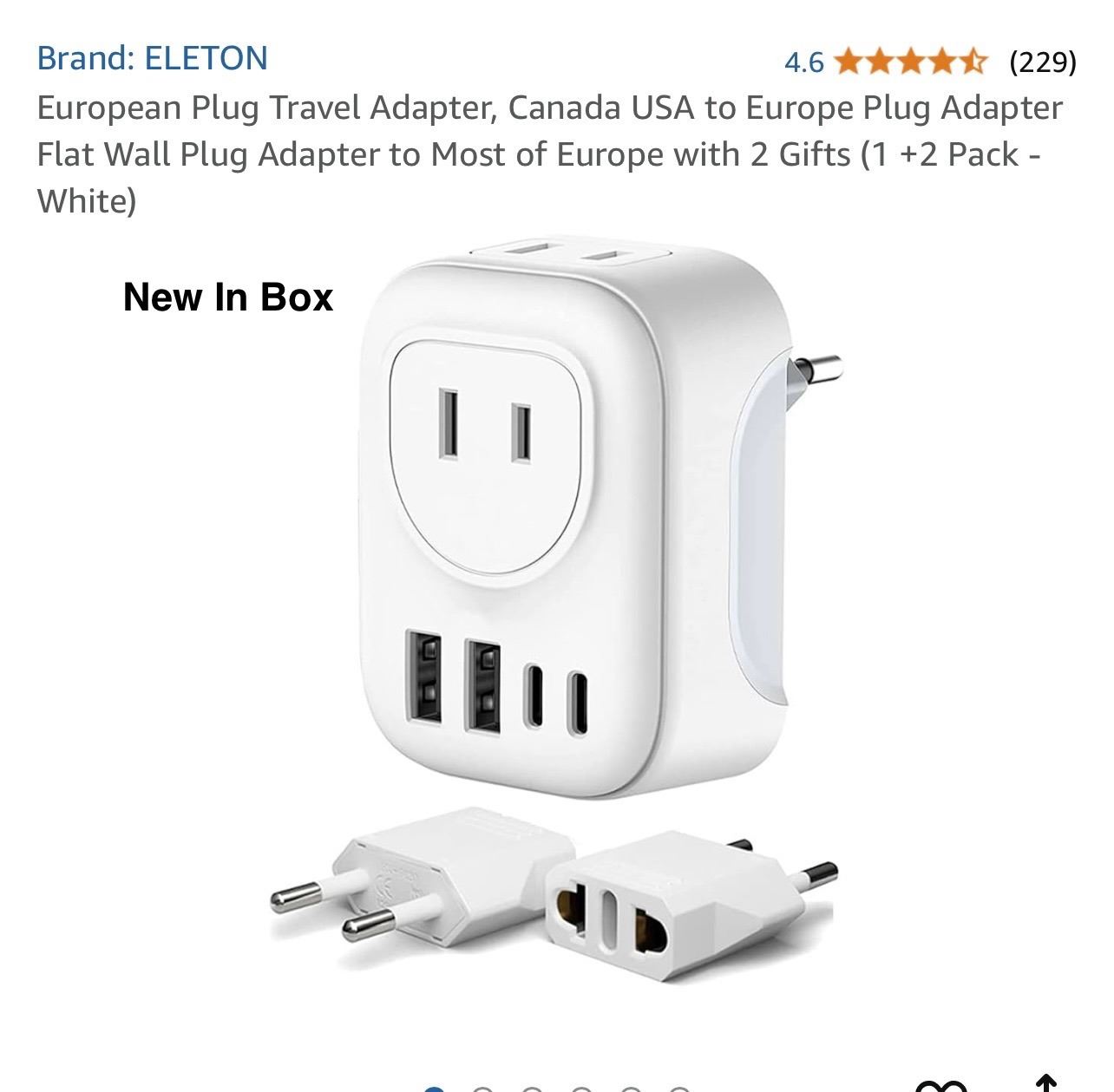Image resolution: width=1114 pixels, height=1092 pixels.
Task: Open the ELETON brand link
Action: (x=152, y=58)
